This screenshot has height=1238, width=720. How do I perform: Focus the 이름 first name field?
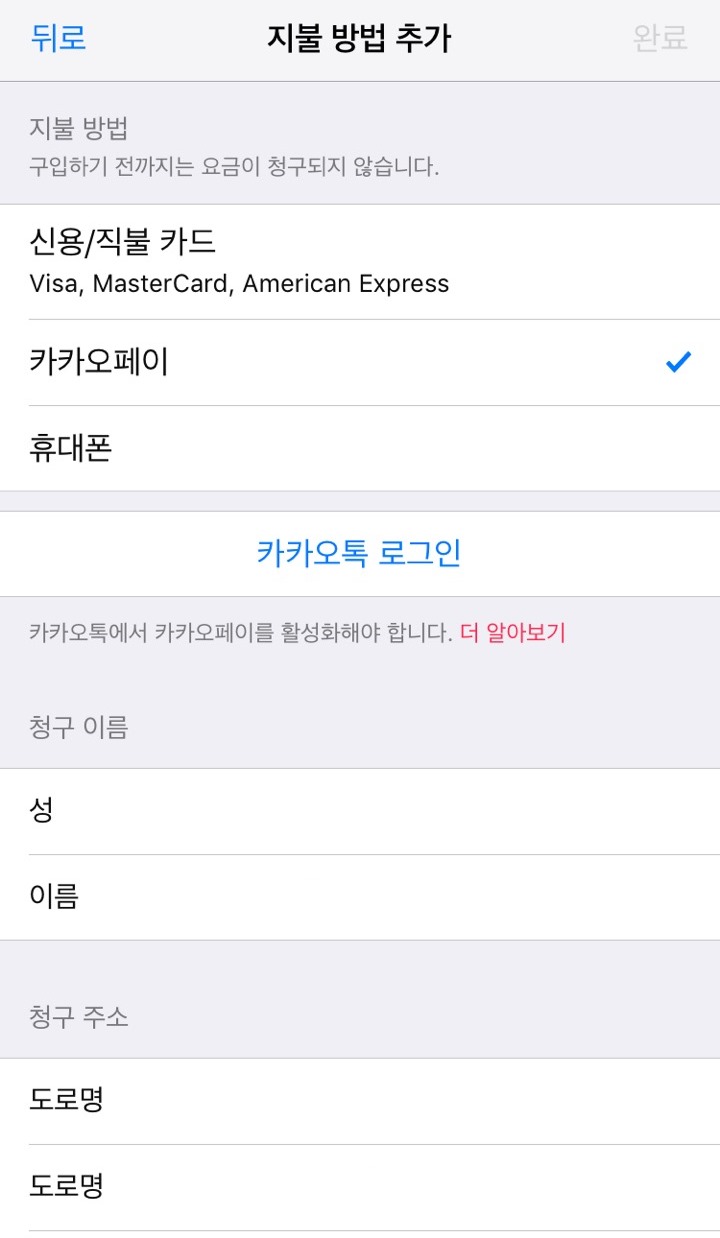pos(360,897)
